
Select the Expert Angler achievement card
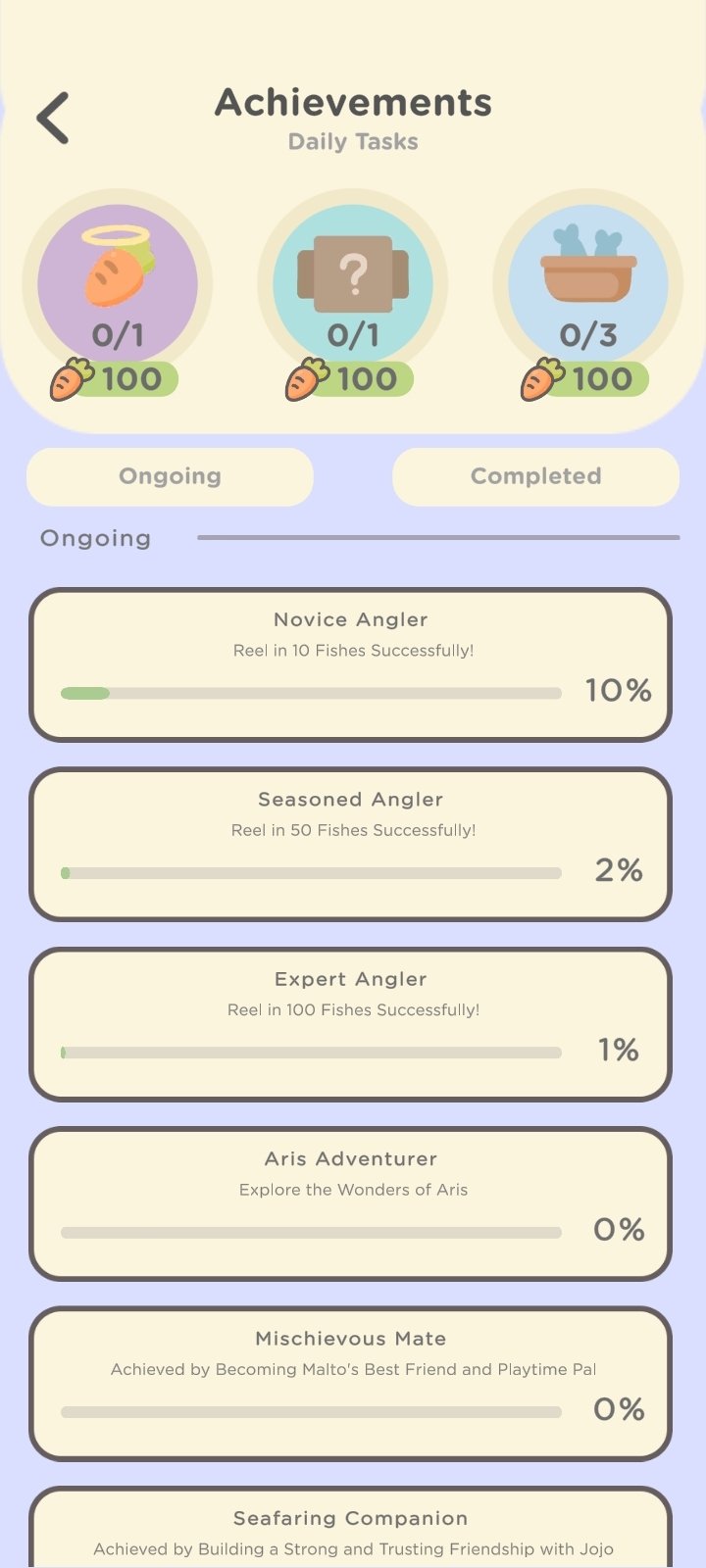[x=350, y=1024]
